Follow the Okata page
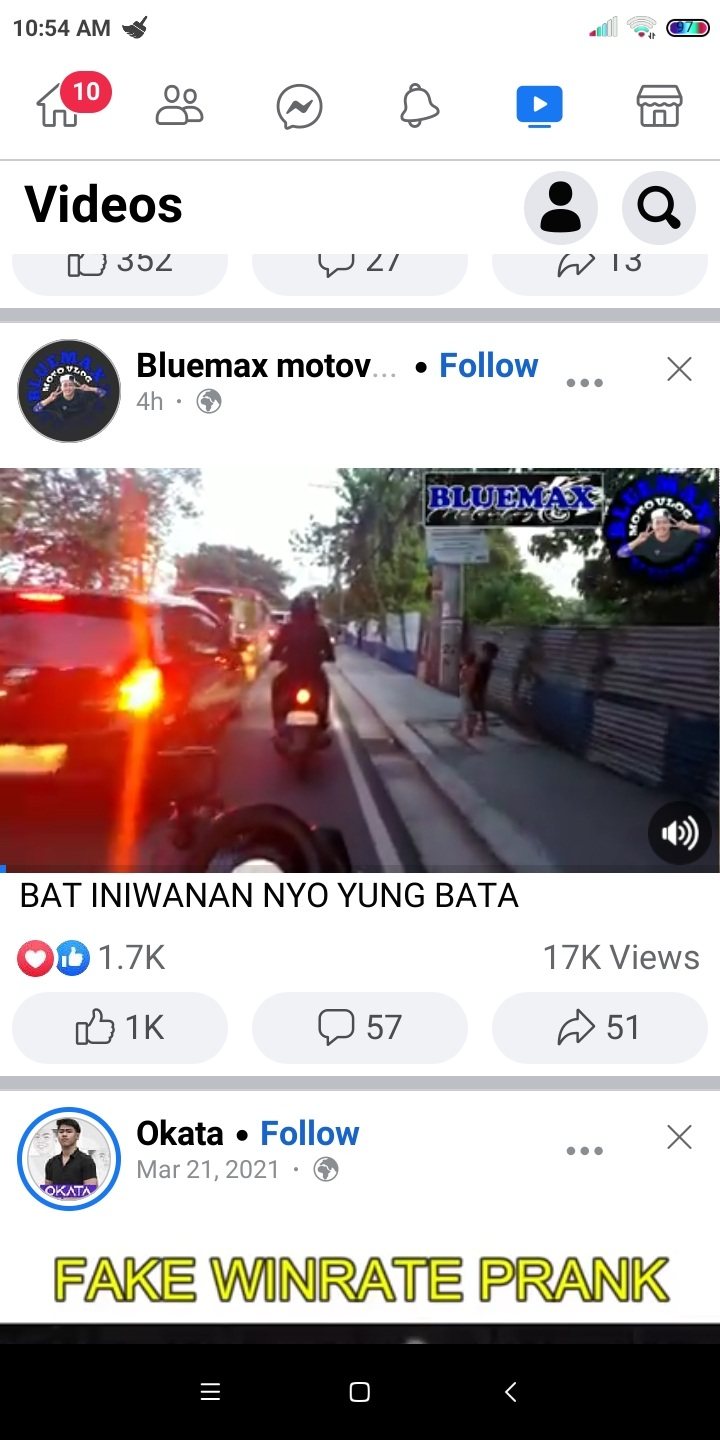 point(309,1134)
